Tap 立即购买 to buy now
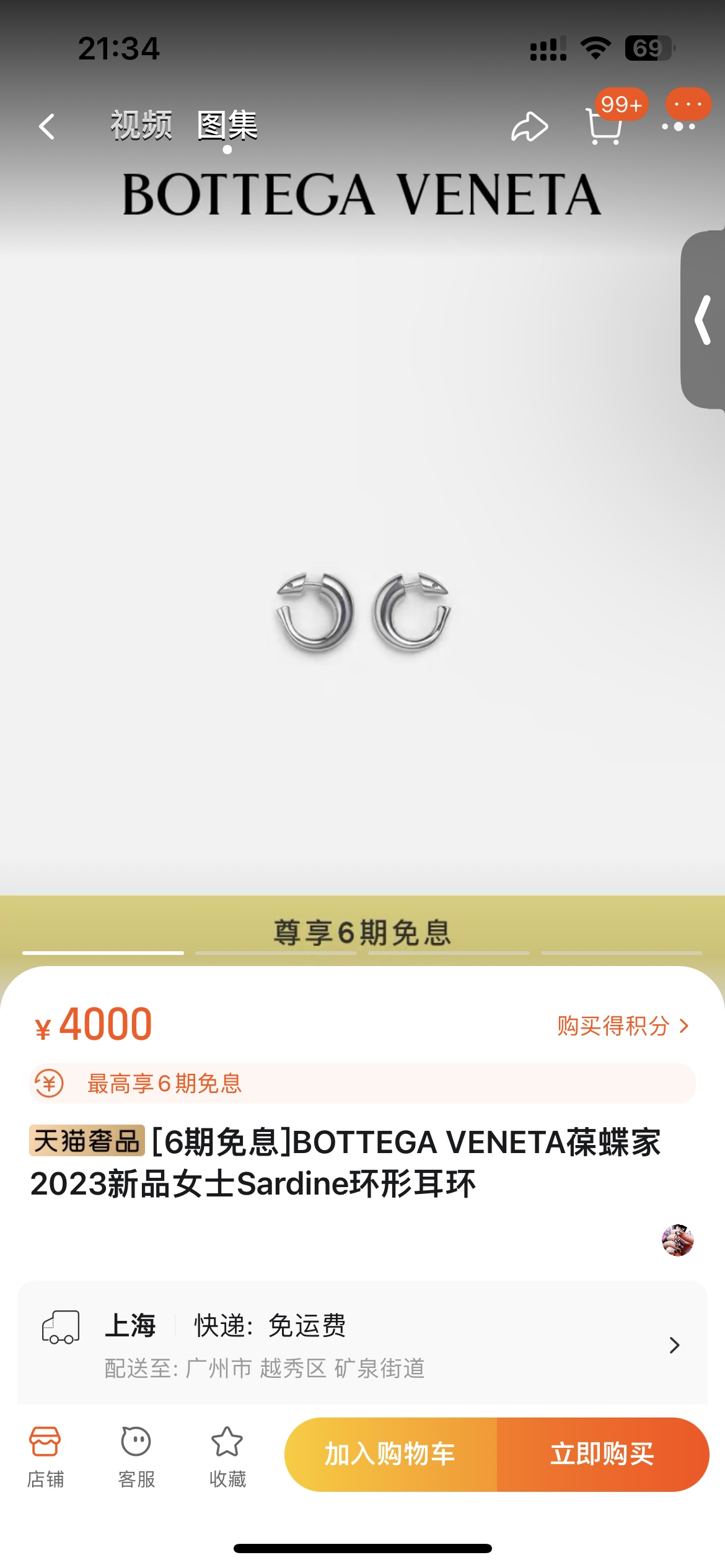This screenshot has width=725, height=1568. [x=603, y=1454]
